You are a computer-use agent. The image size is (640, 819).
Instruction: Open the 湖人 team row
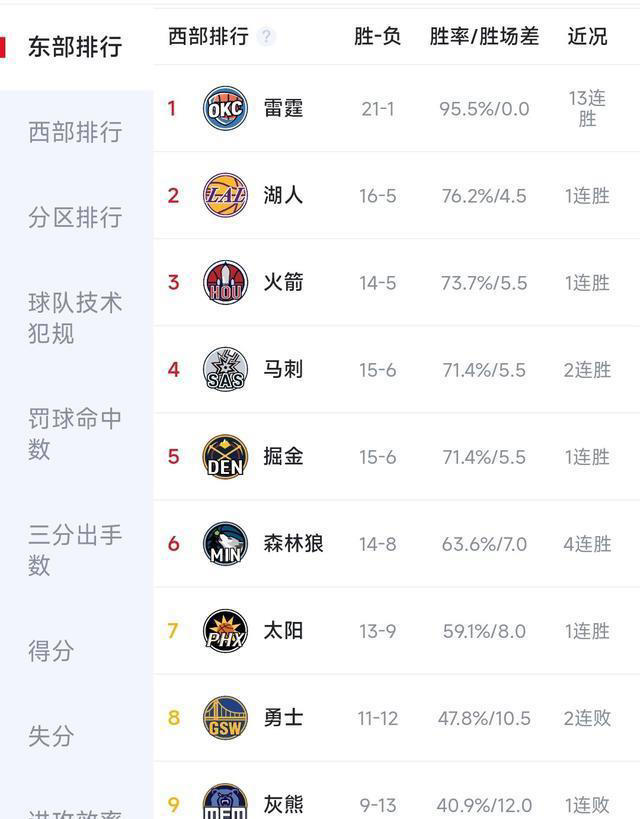(x=284, y=195)
